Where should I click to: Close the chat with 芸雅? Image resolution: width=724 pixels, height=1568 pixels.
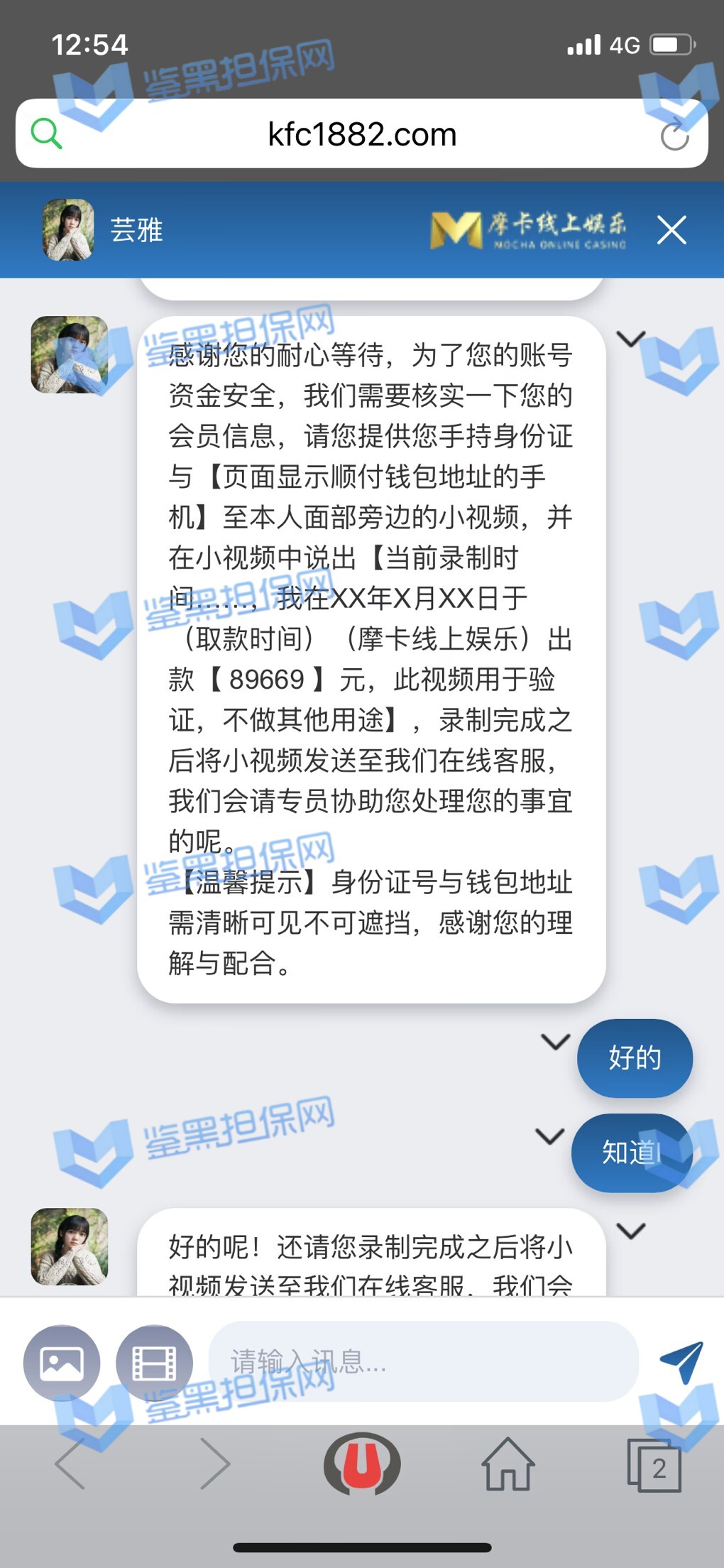tap(671, 230)
